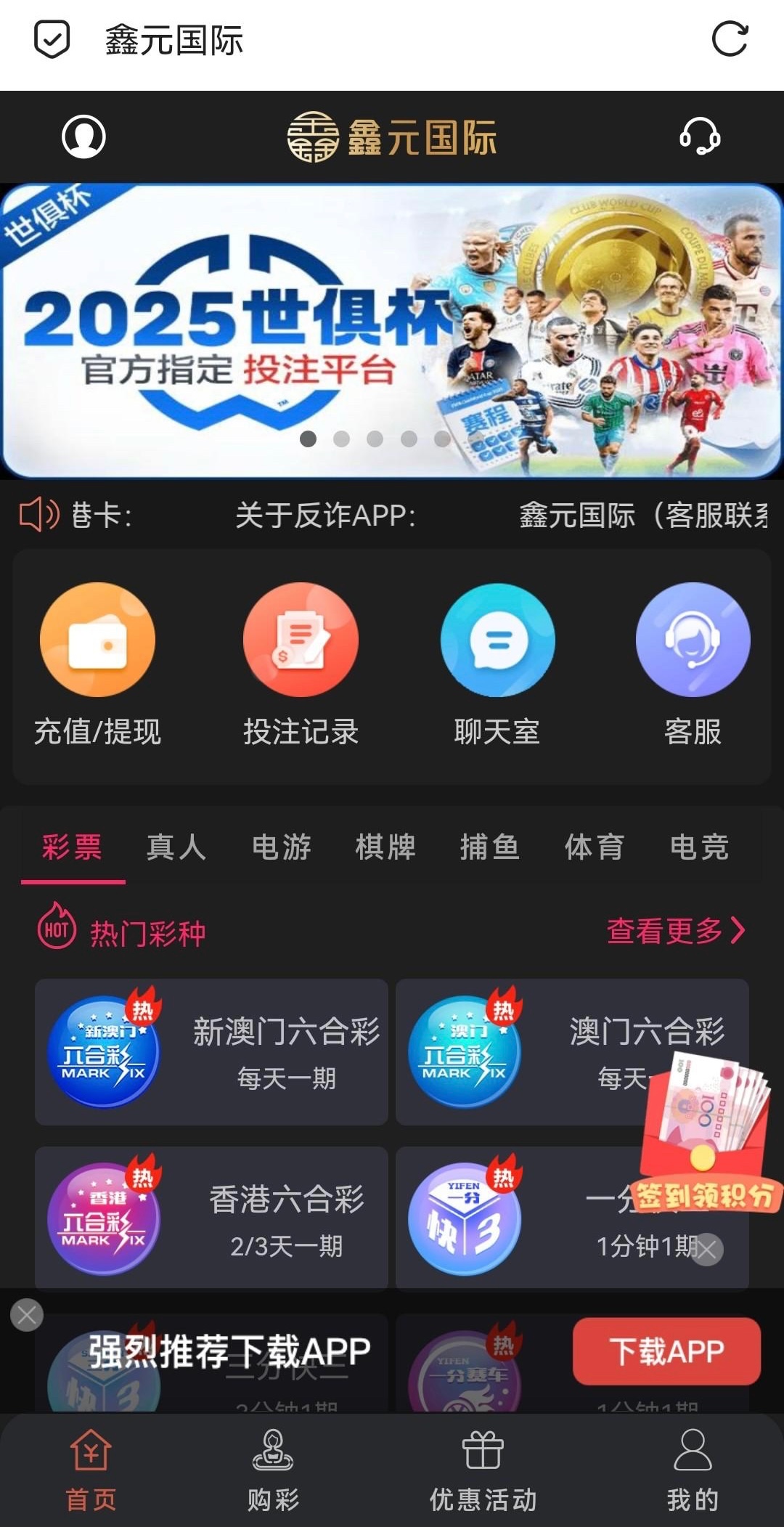Image resolution: width=784 pixels, height=1527 pixels.
Task: Open the 香港六合彩 card
Action: pos(211,1218)
